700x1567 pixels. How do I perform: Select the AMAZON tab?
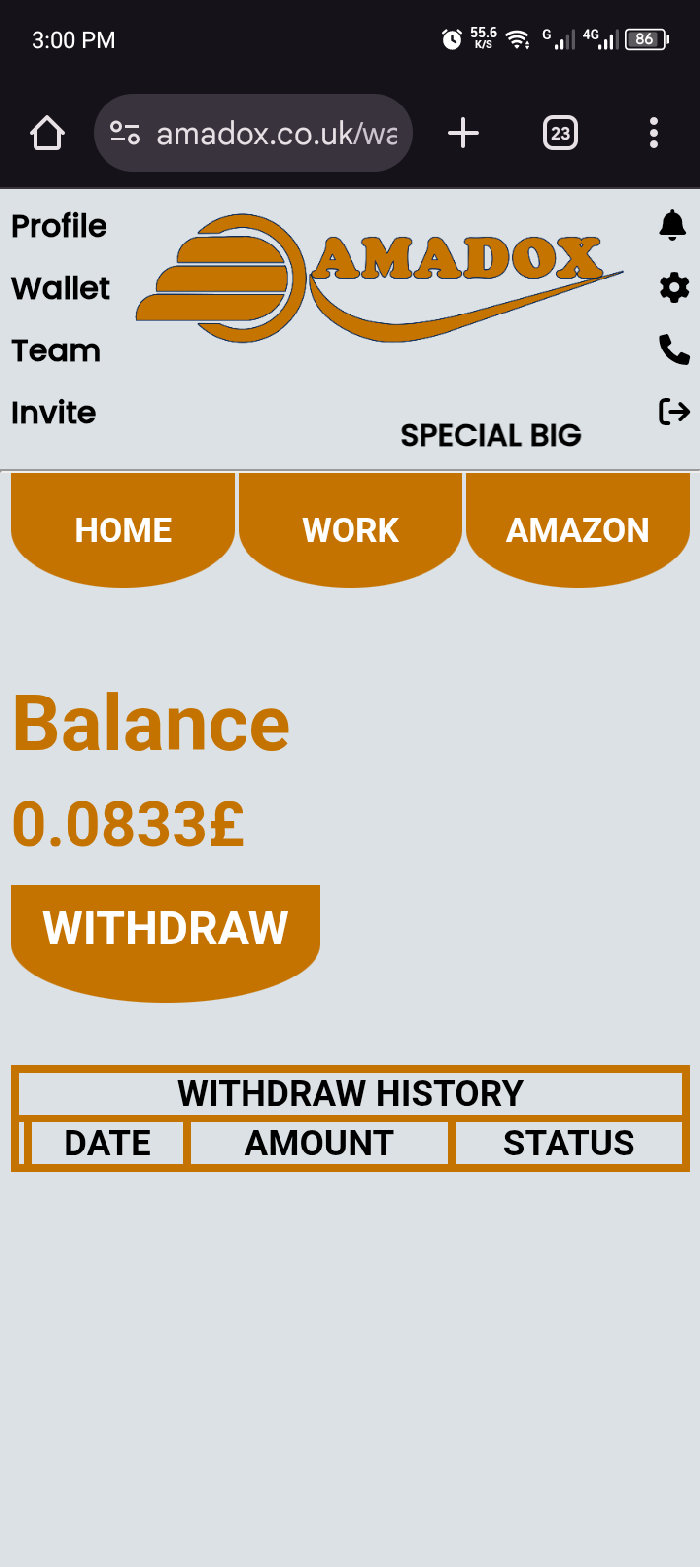(578, 530)
